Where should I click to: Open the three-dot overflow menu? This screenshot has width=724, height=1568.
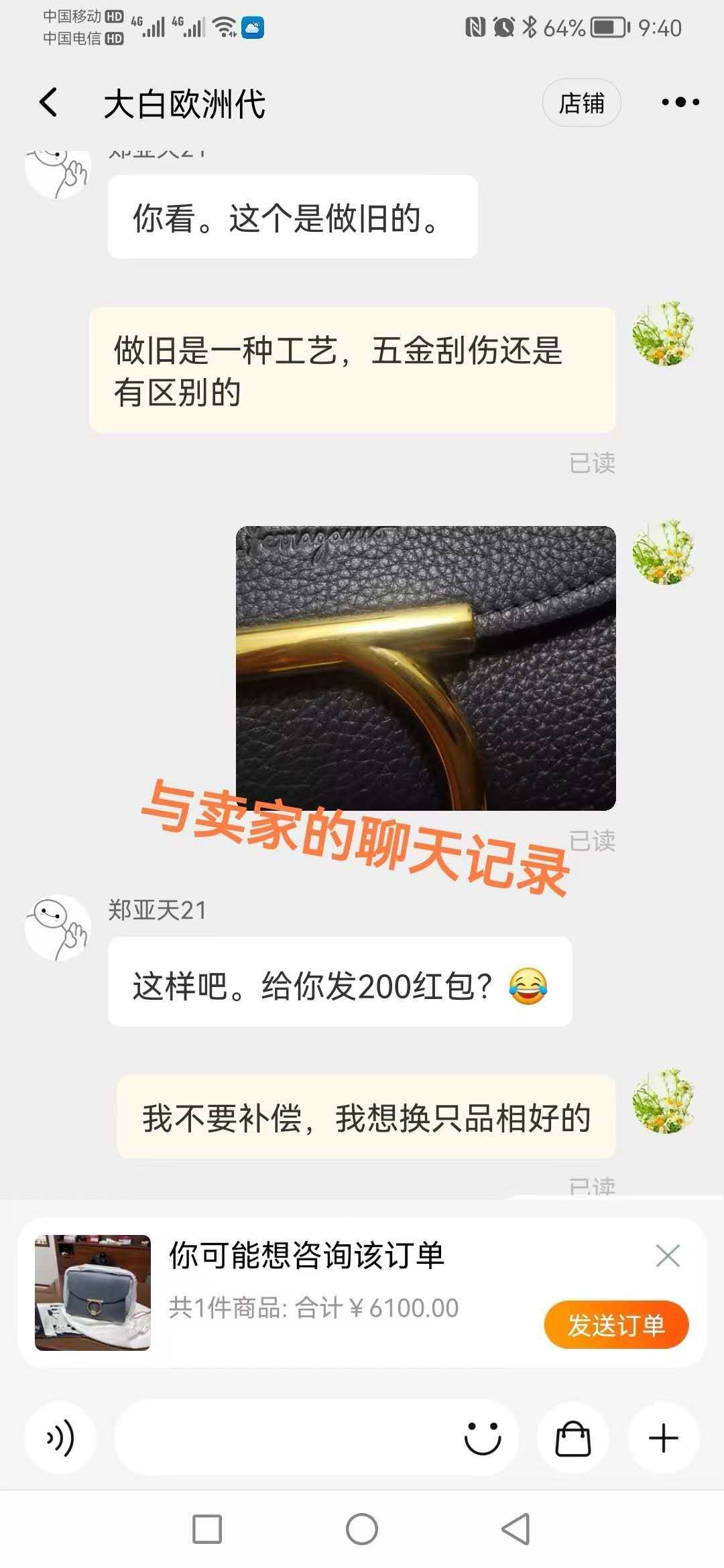(x=680, y=103)
